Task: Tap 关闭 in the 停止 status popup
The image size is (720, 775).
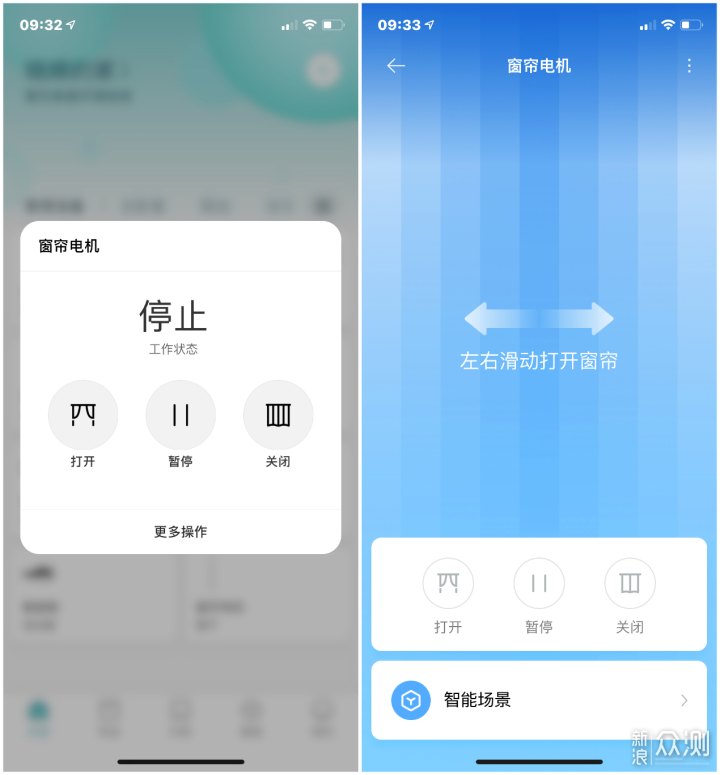Action: point(278,415)
